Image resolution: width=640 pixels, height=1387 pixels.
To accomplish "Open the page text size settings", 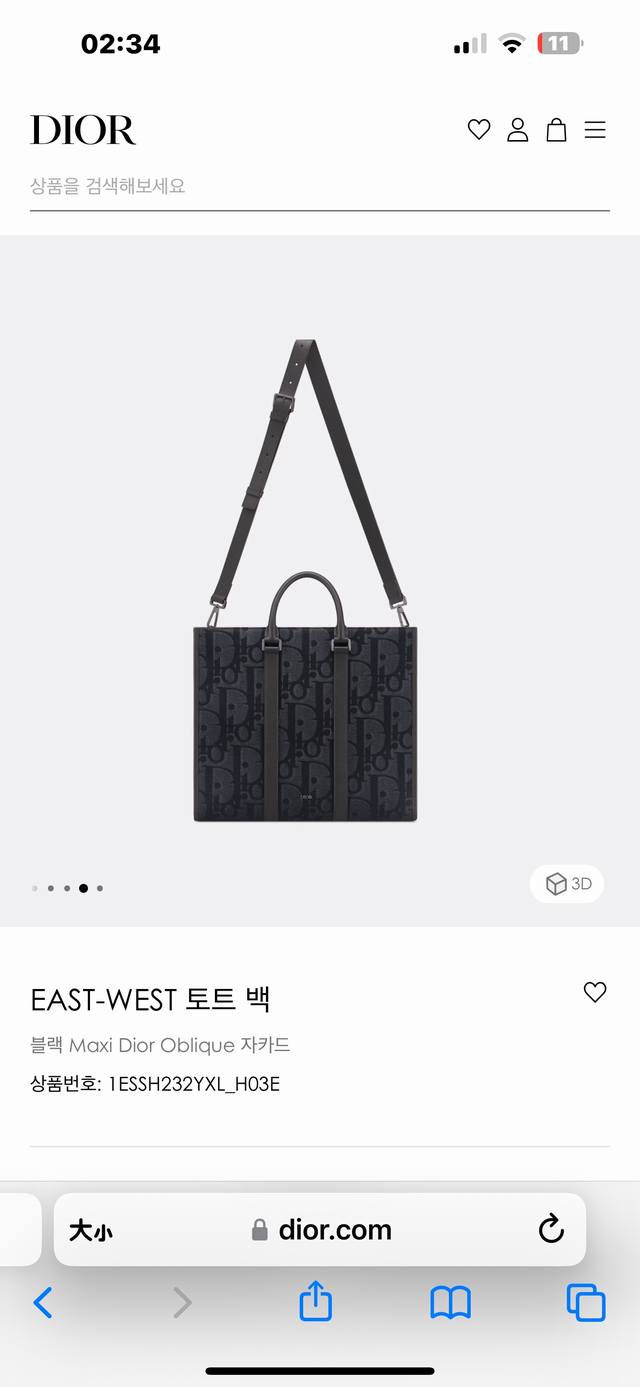I will (90, 1230).
